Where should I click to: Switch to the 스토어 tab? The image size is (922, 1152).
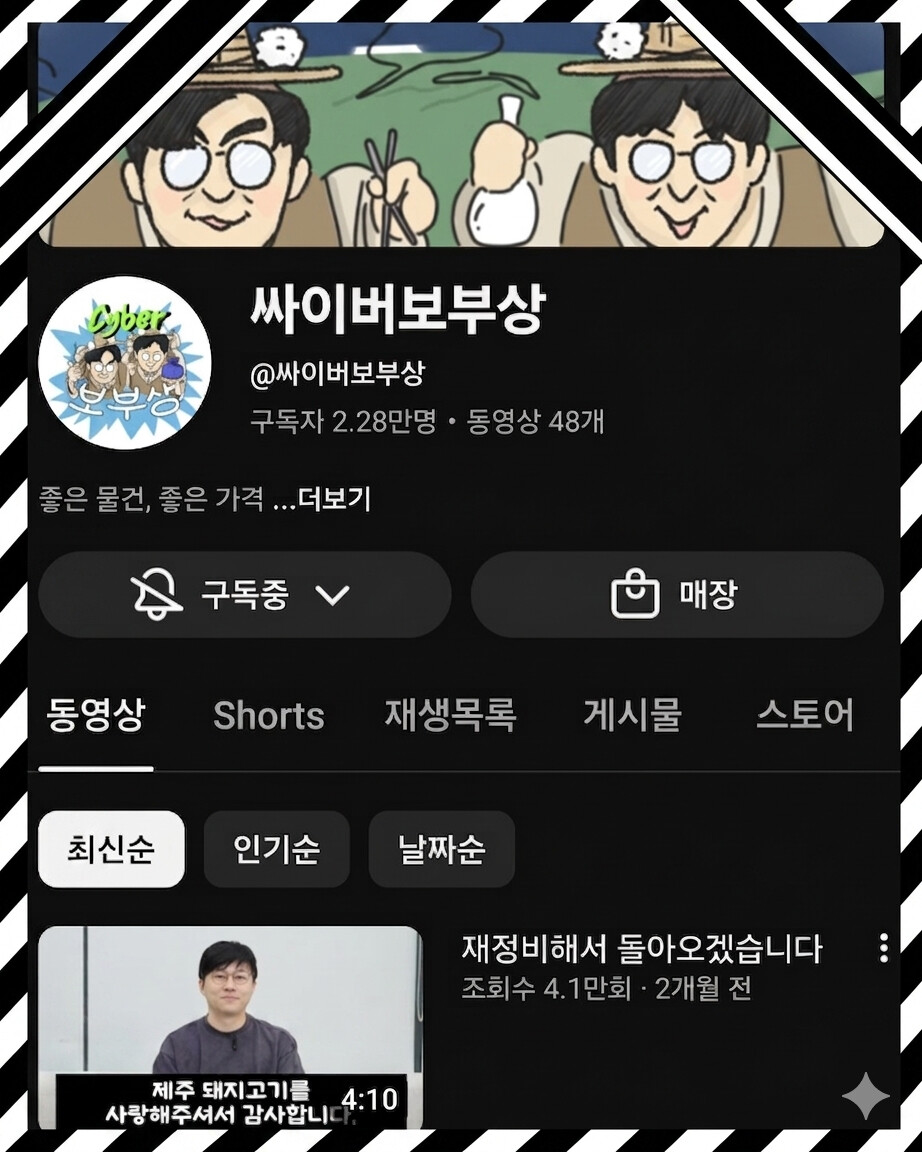[x=804, y=715]
